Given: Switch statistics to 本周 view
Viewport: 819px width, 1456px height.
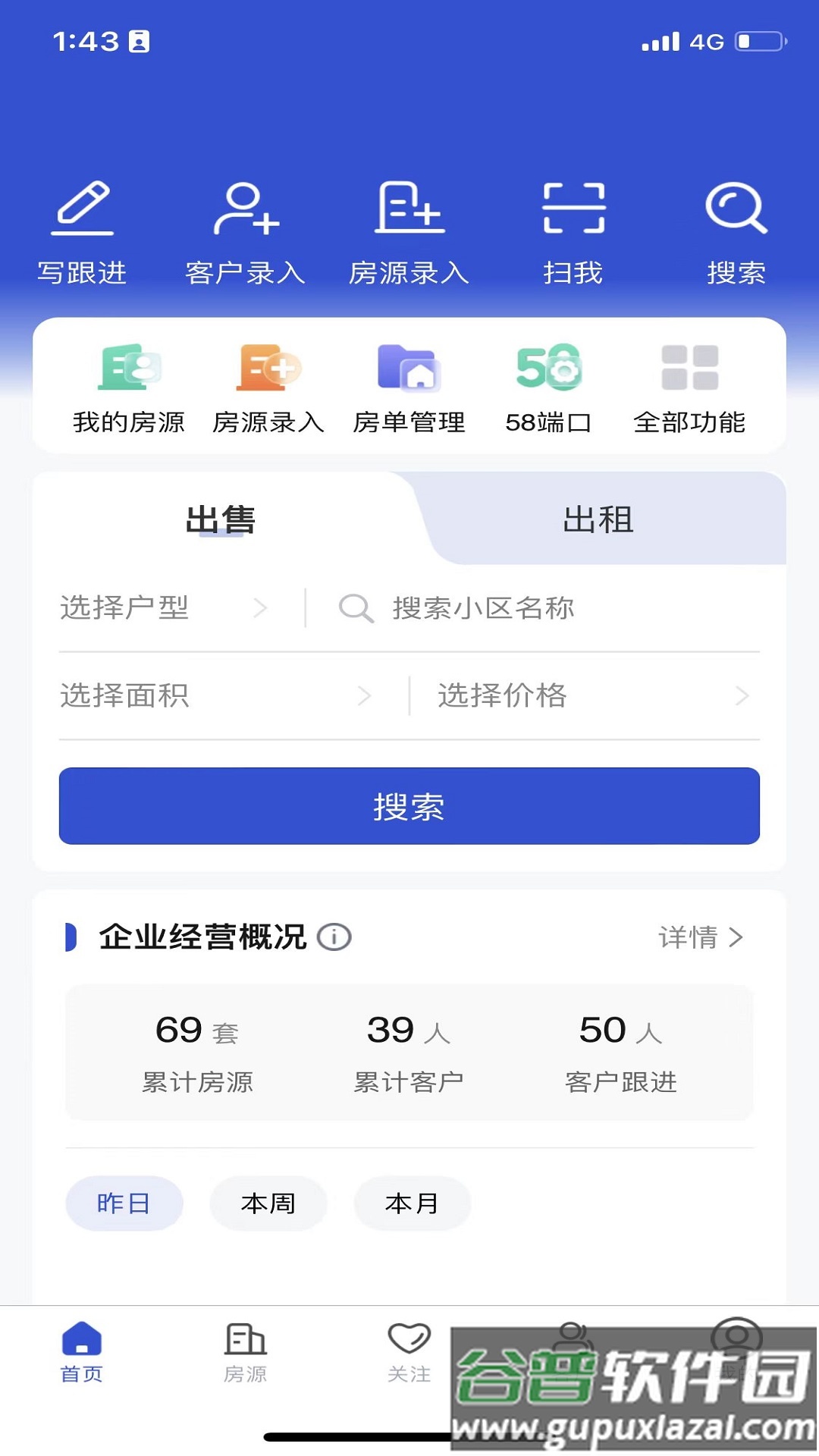Looking at the screenshot, I should click(x=268, y=1203).
